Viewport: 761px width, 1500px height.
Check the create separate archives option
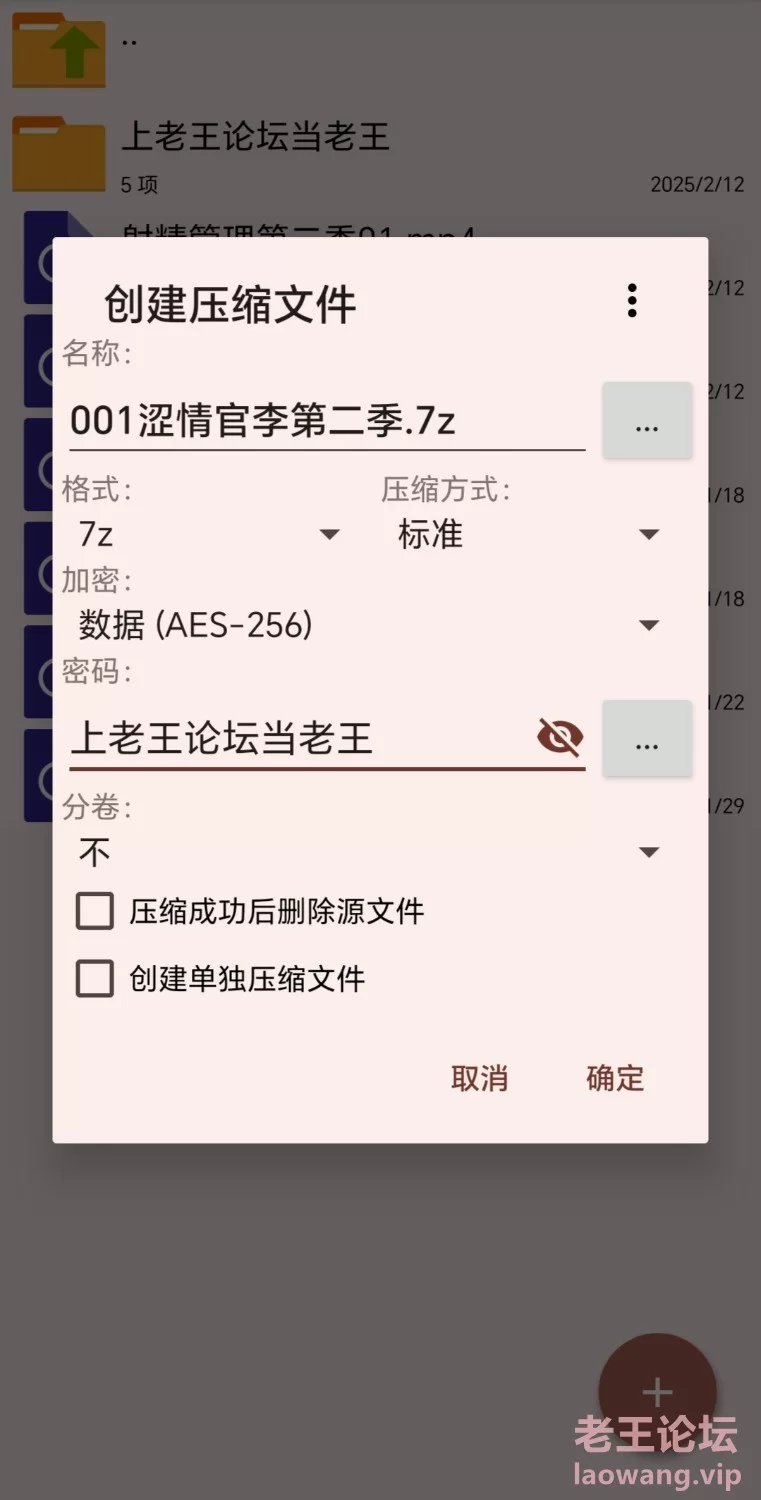(x=95, y=979)
